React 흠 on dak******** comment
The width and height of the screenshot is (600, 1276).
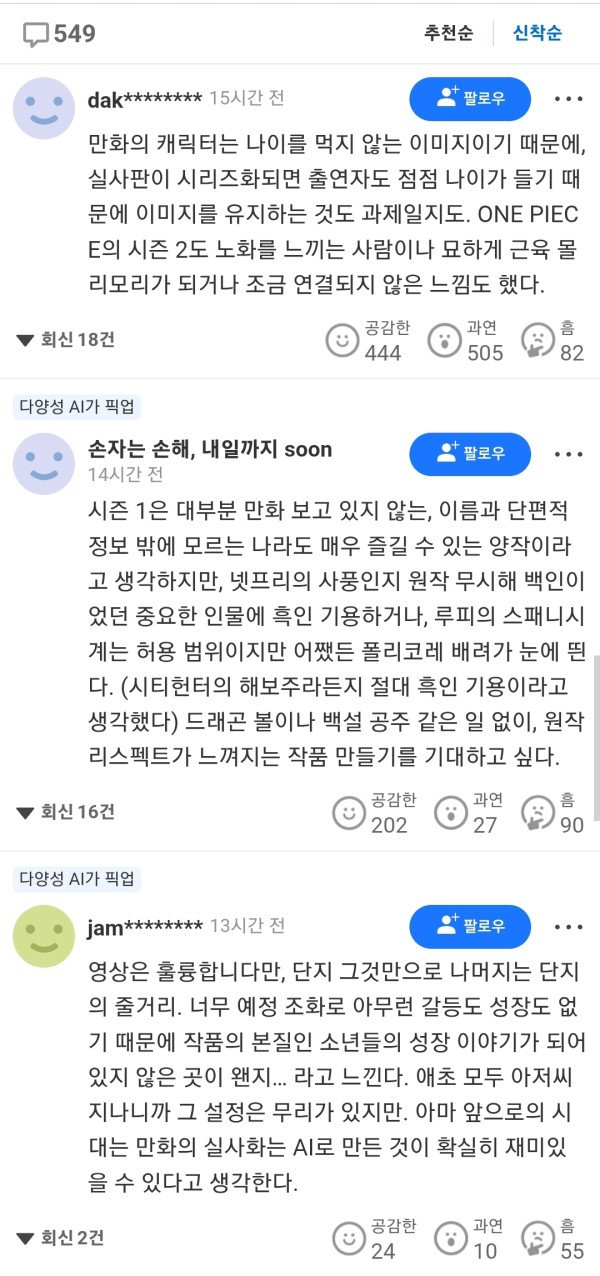539,341
